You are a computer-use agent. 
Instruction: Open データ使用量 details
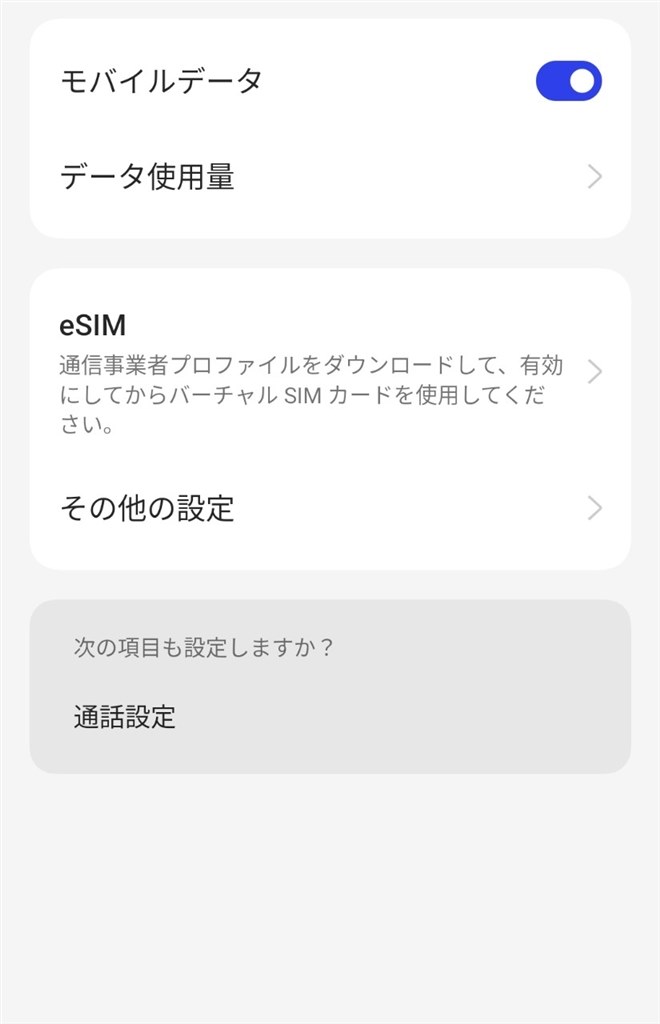[330, 178]
